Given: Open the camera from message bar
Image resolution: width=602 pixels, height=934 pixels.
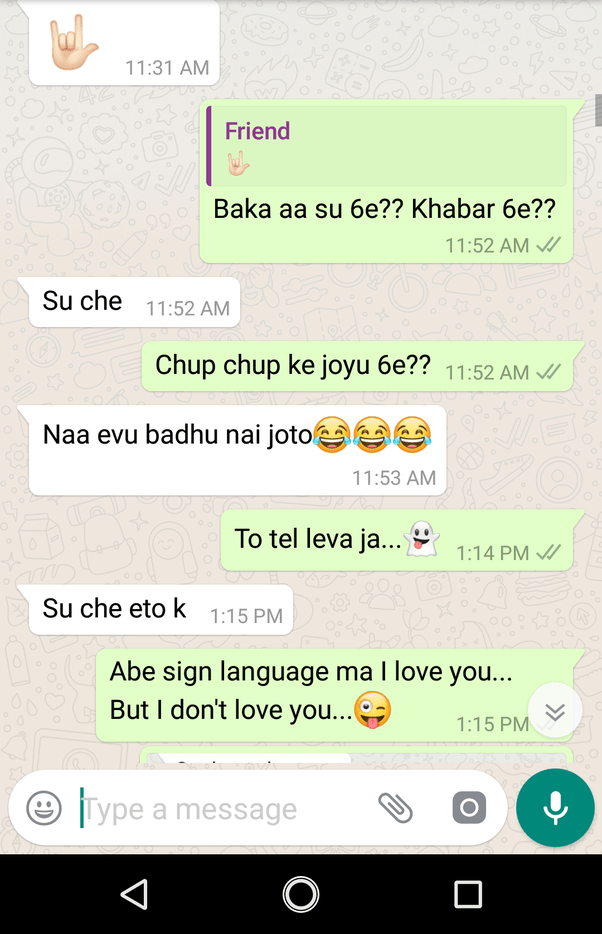Looking at the screenshot, I should pyautogui.click(x=468, y=808).
